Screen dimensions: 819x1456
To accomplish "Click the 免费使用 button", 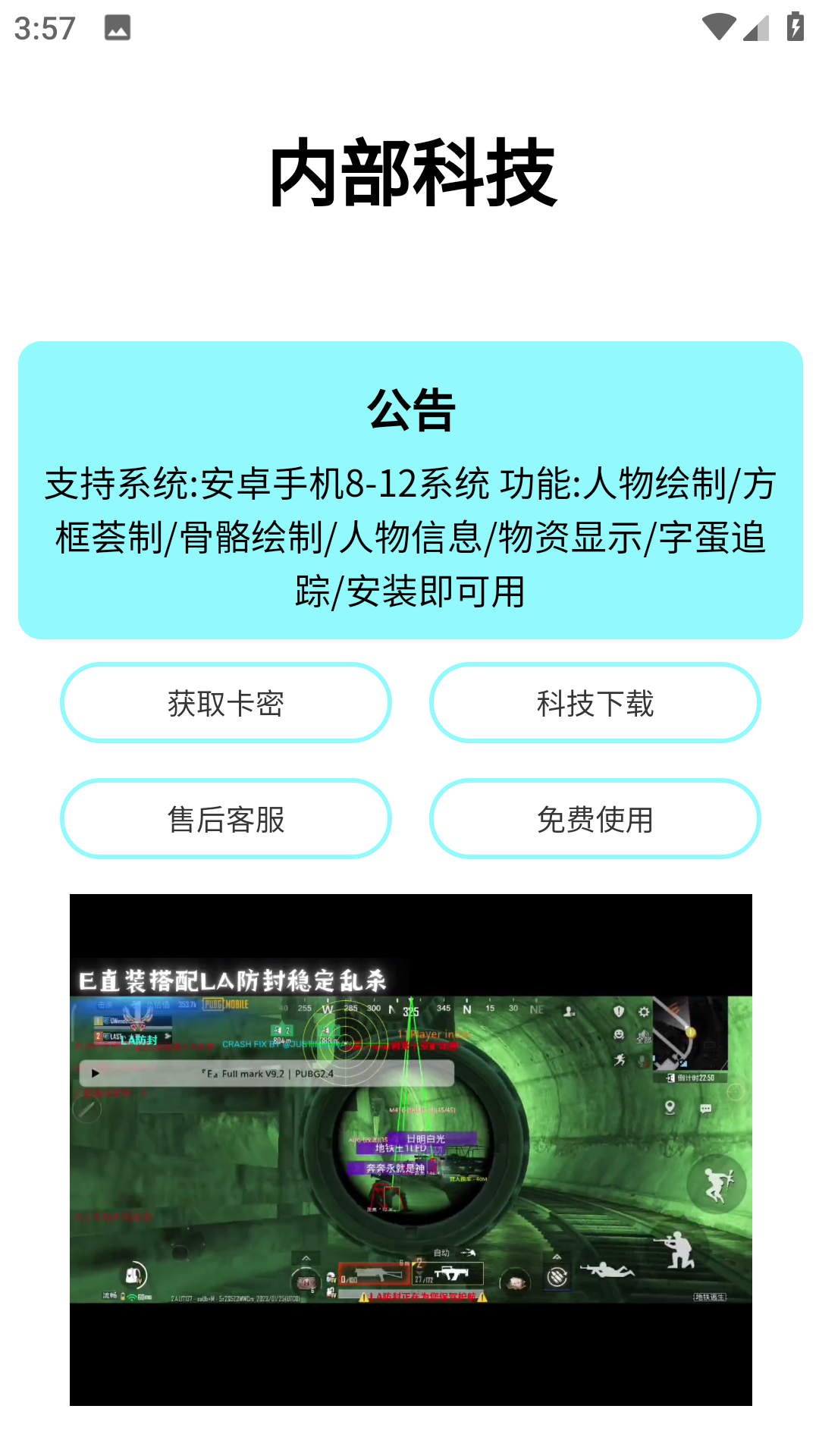I will point(595,819).
